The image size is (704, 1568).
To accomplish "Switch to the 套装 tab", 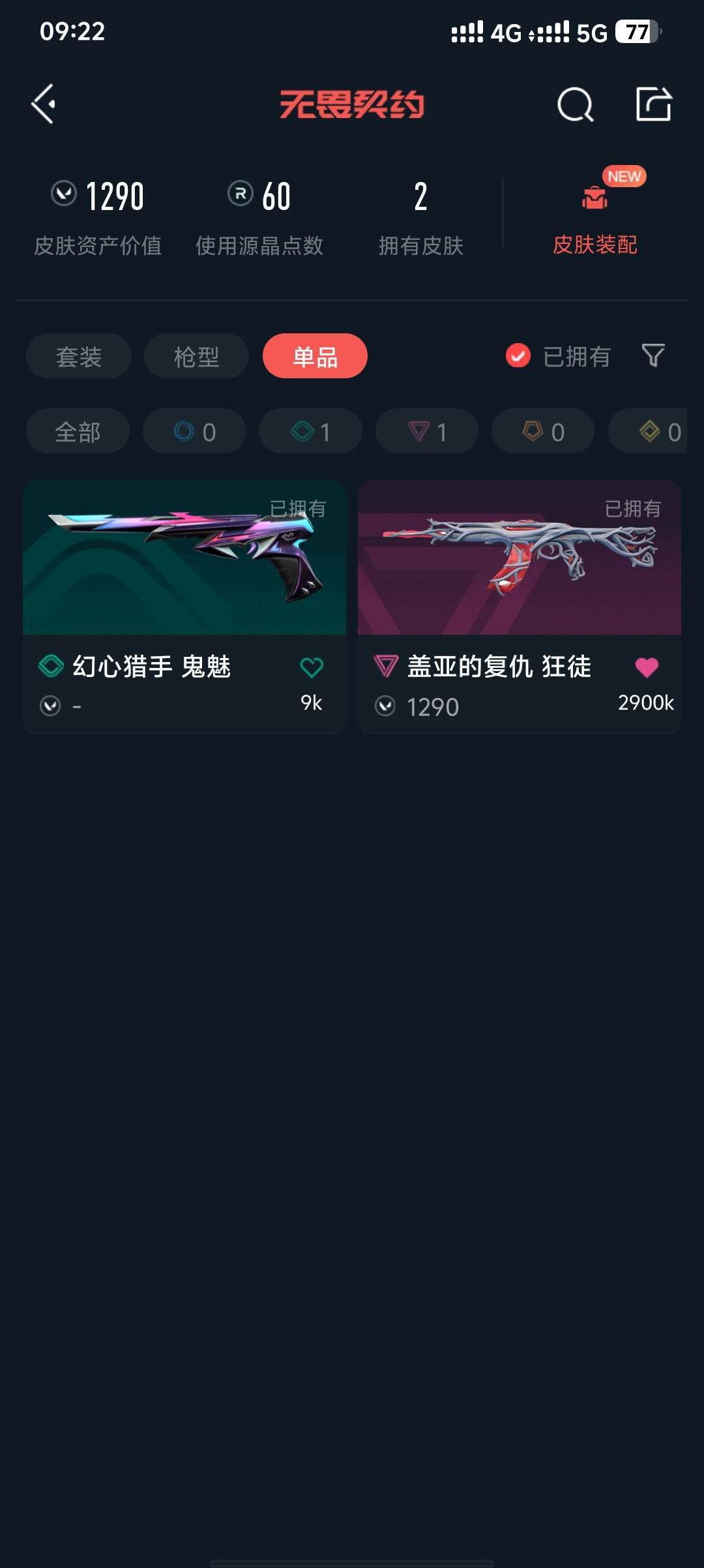I will point(78,356).
